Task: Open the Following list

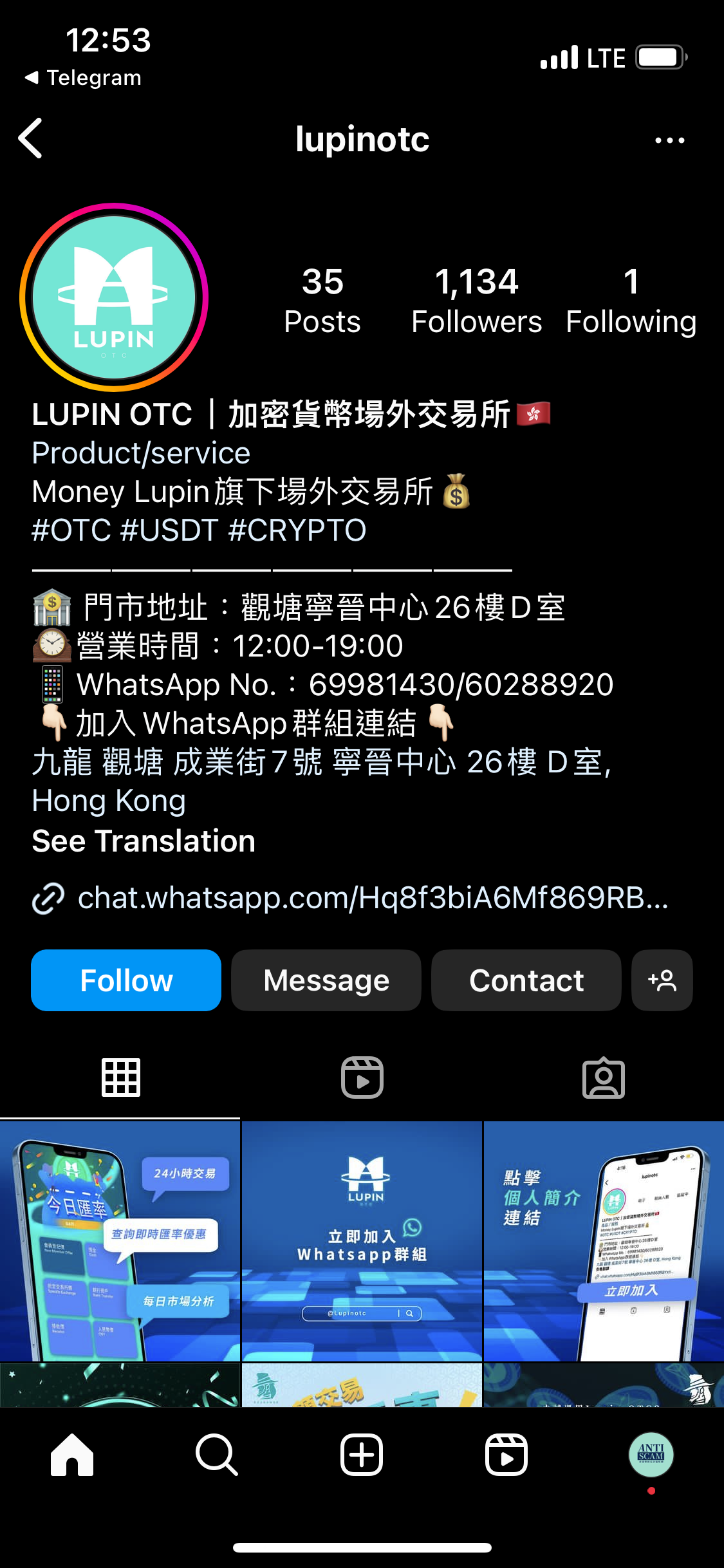Action: pos(631,301)
